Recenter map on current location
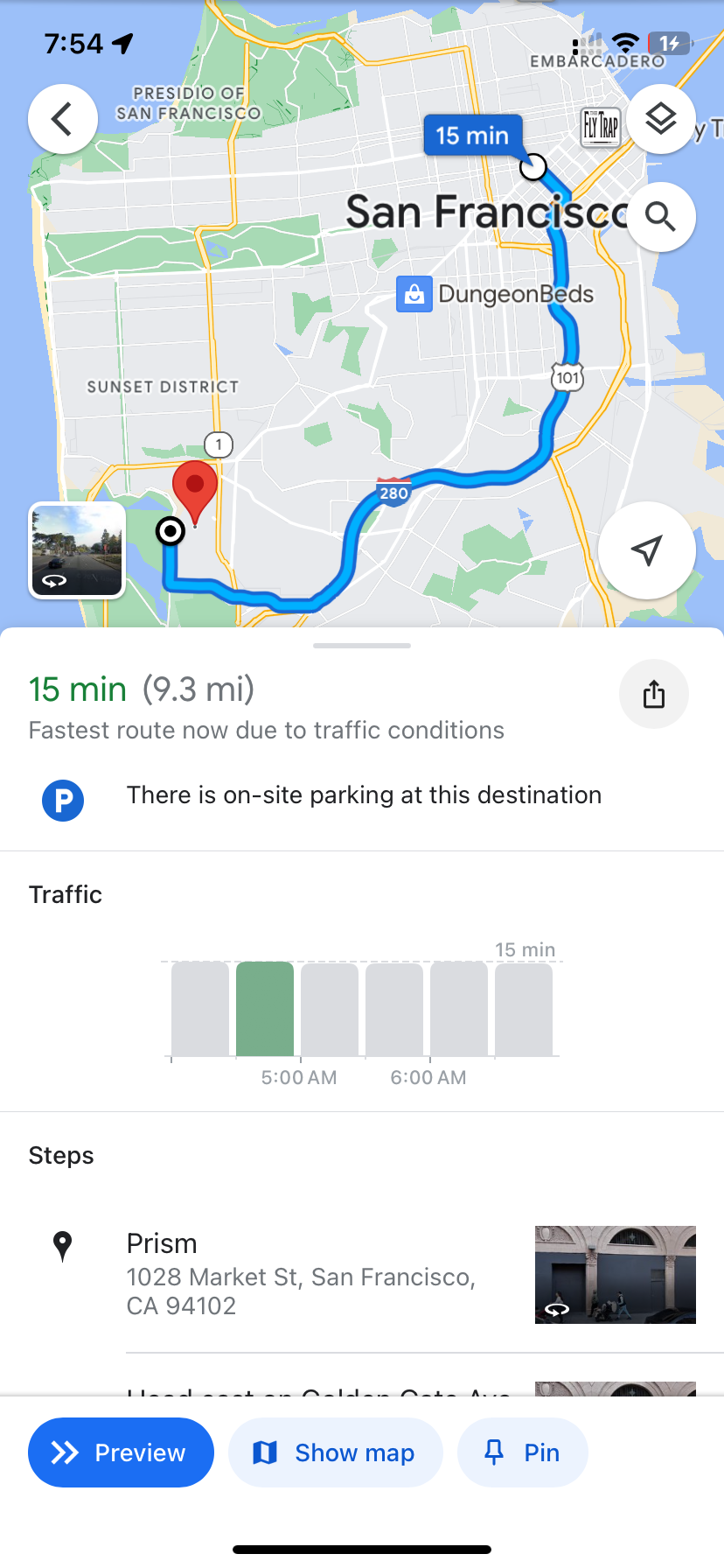724x1568 pixels. (x=646, y=550)
